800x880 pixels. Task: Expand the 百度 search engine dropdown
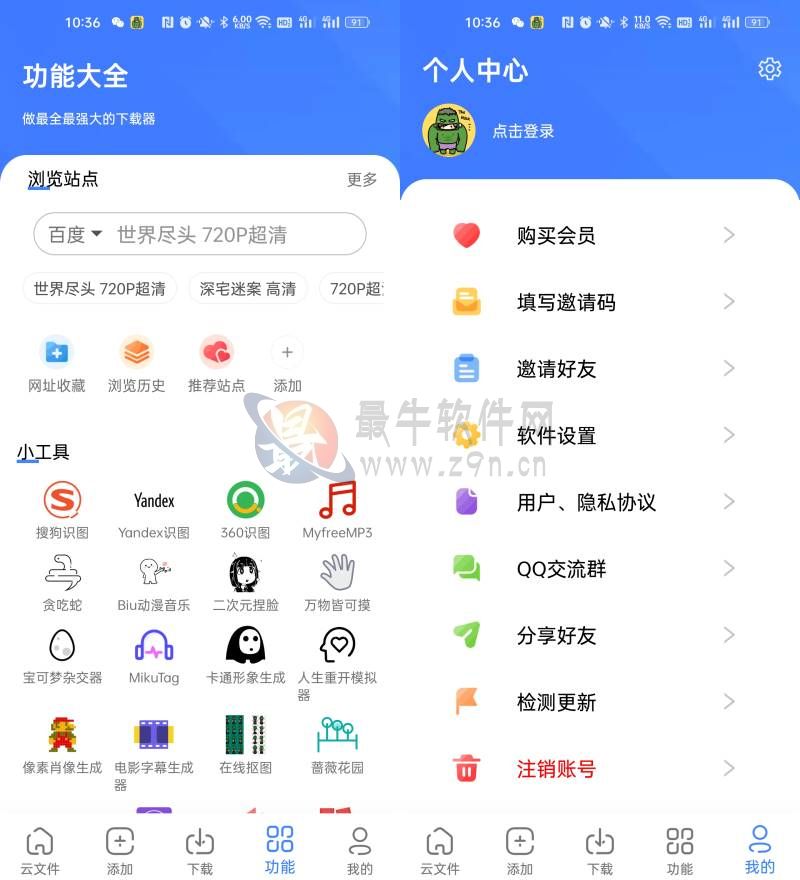pos(76,235)
